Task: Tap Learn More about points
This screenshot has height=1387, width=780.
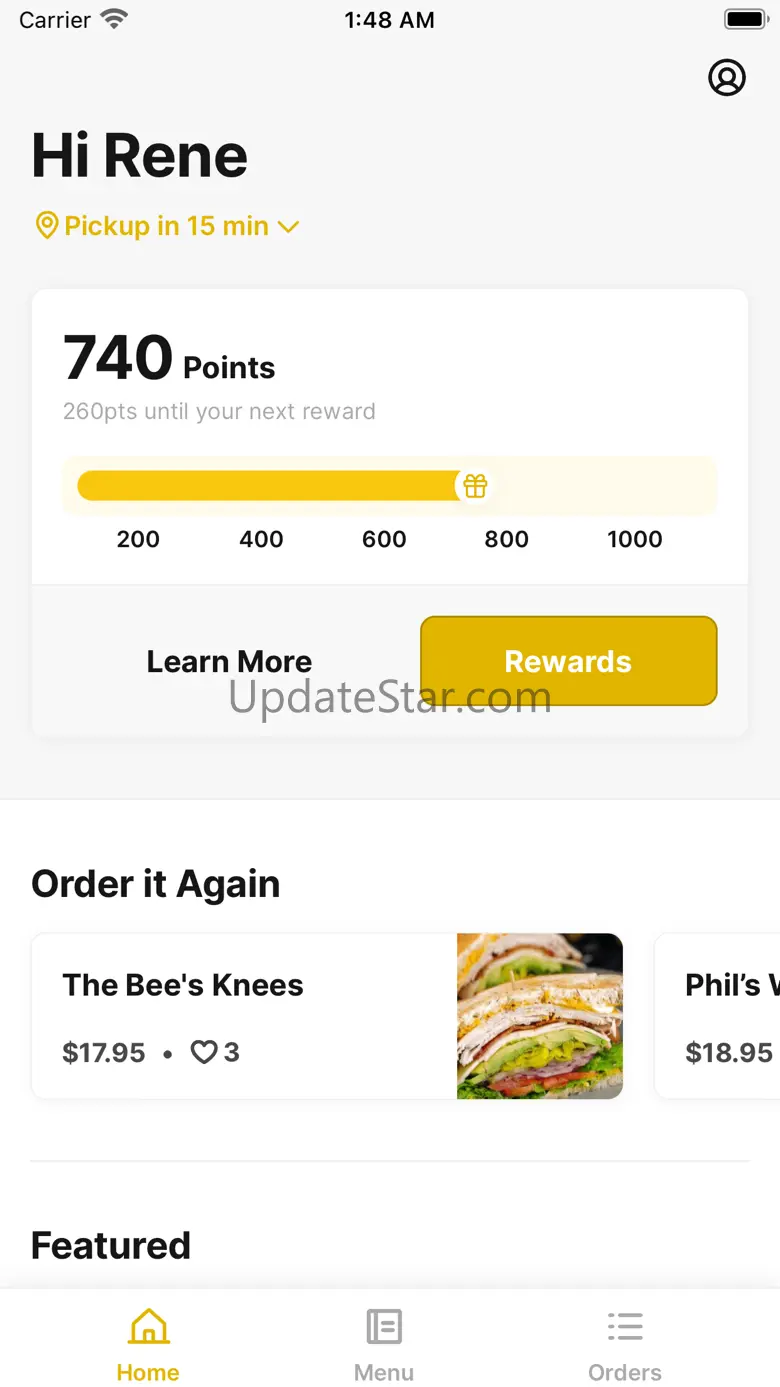Action: pos(229,661)
